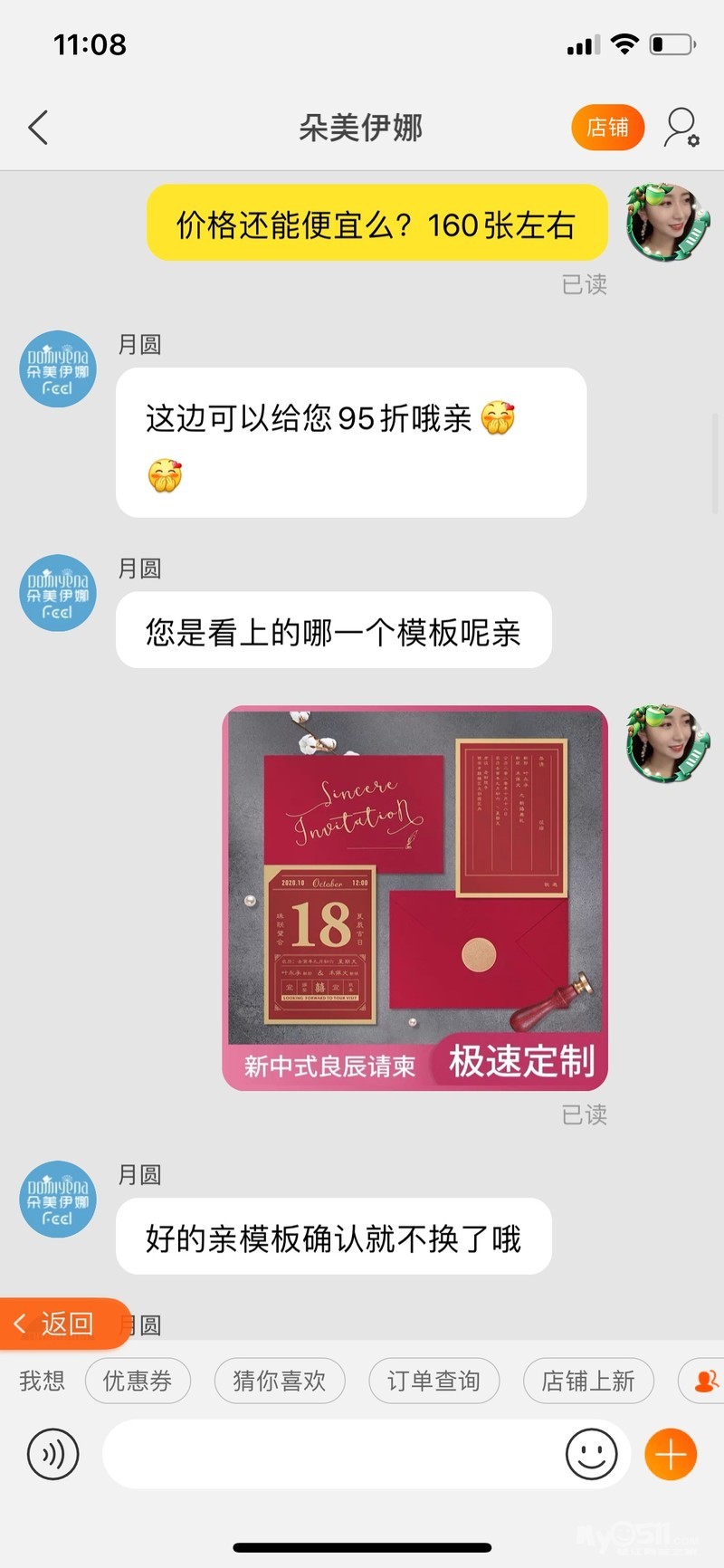Open the emoji picker
The height and width of the screenshot is (1568, 724).
[x=591, y=1455]
